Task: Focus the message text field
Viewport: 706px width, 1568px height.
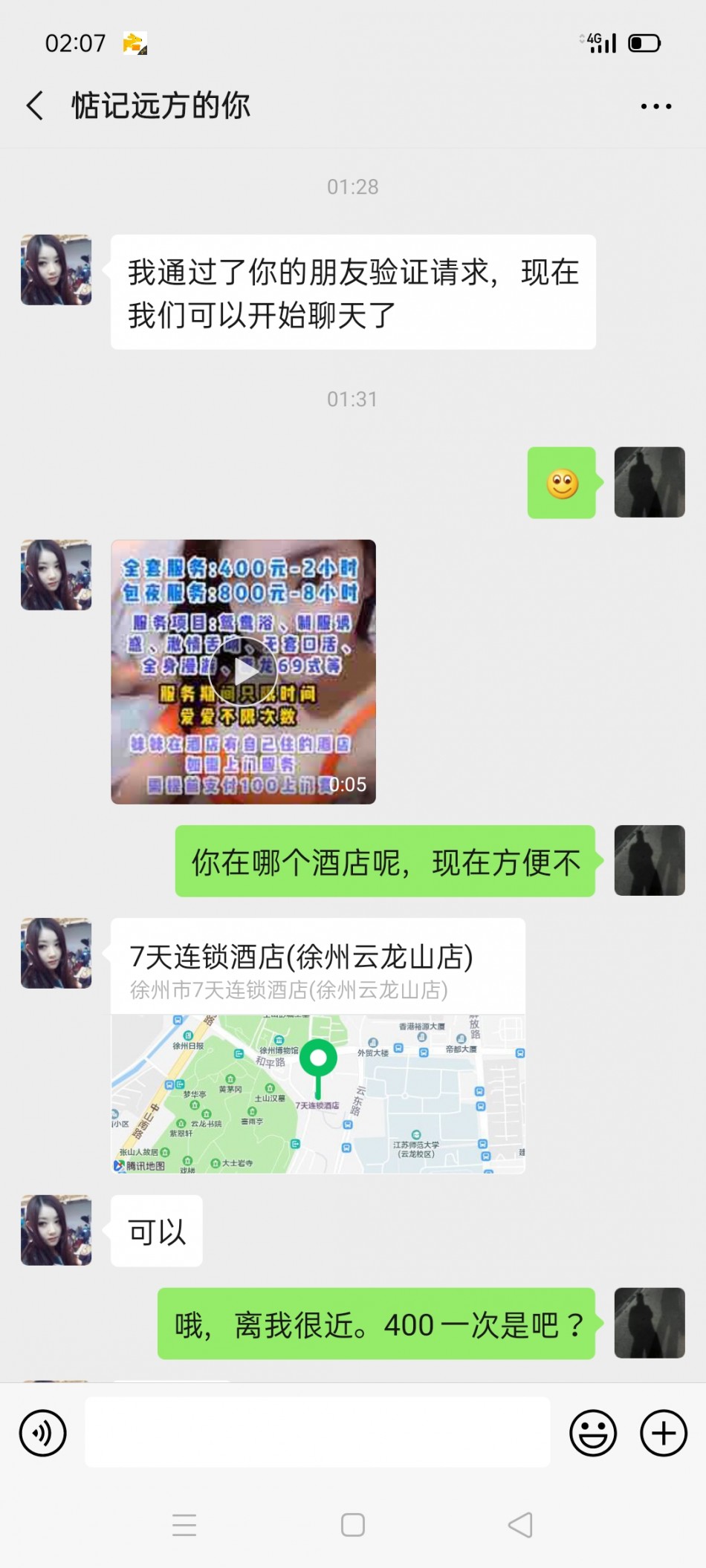Action: tap(317, 1432)
